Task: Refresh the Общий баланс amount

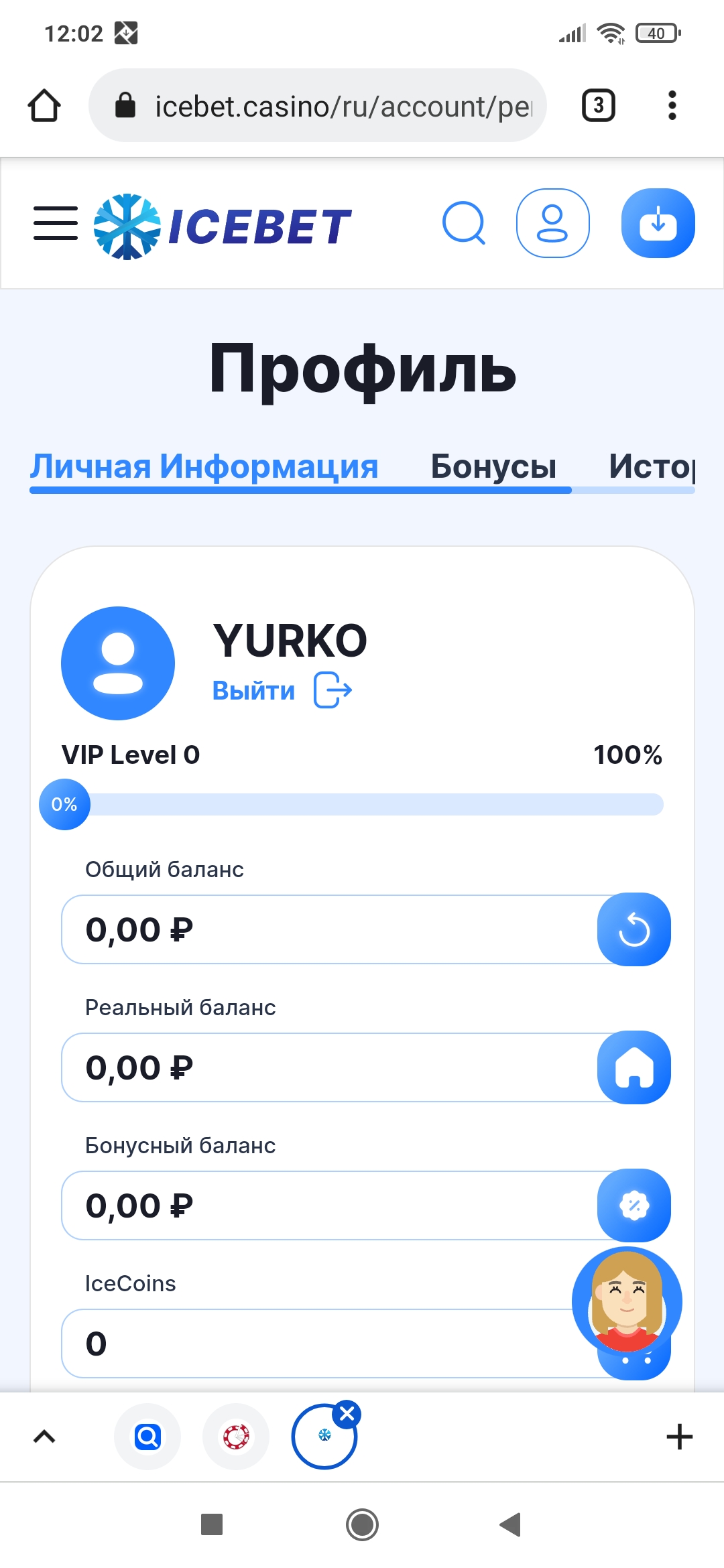Action: pyautogui.click(x=633, y=929)
